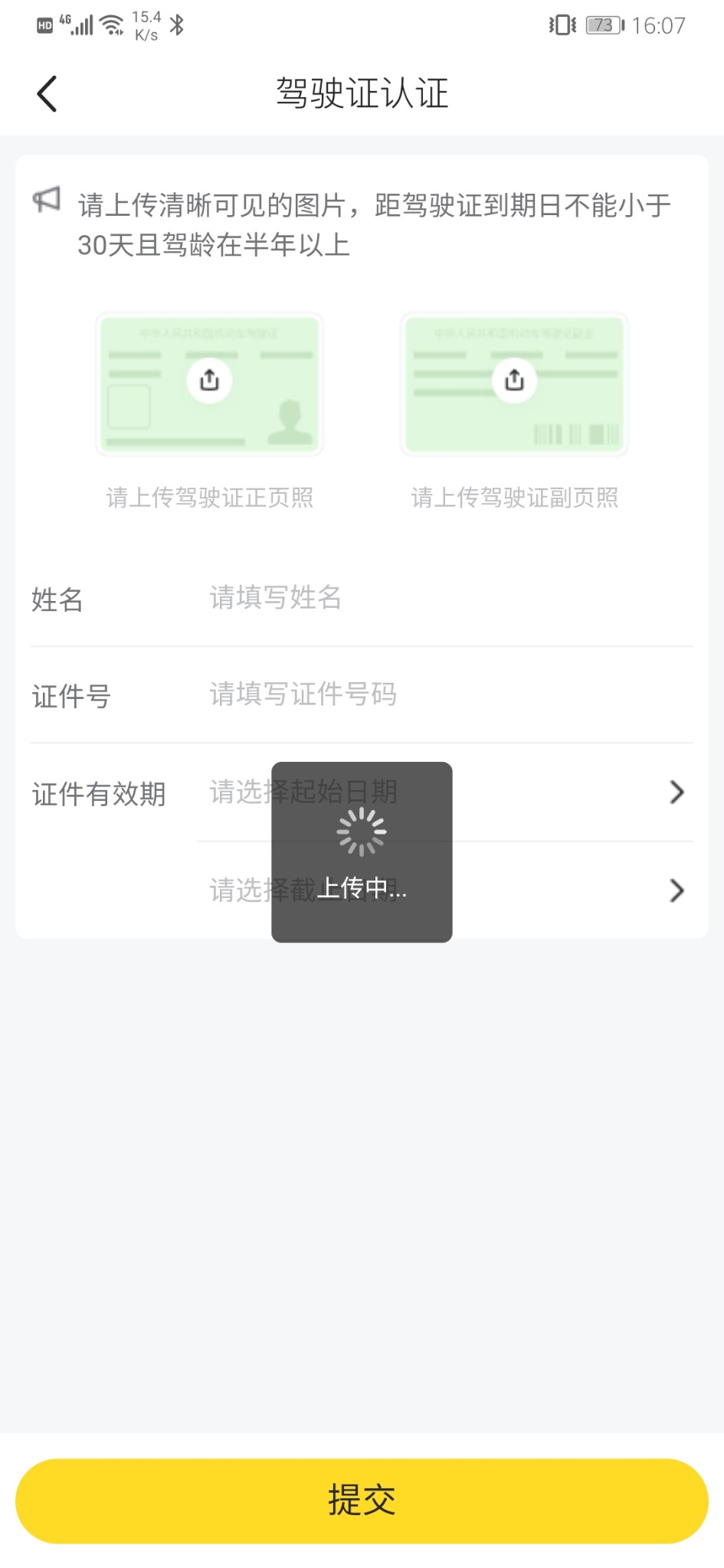
Task: Go back from driver's license verification
Action: click(x=48, y=94)
